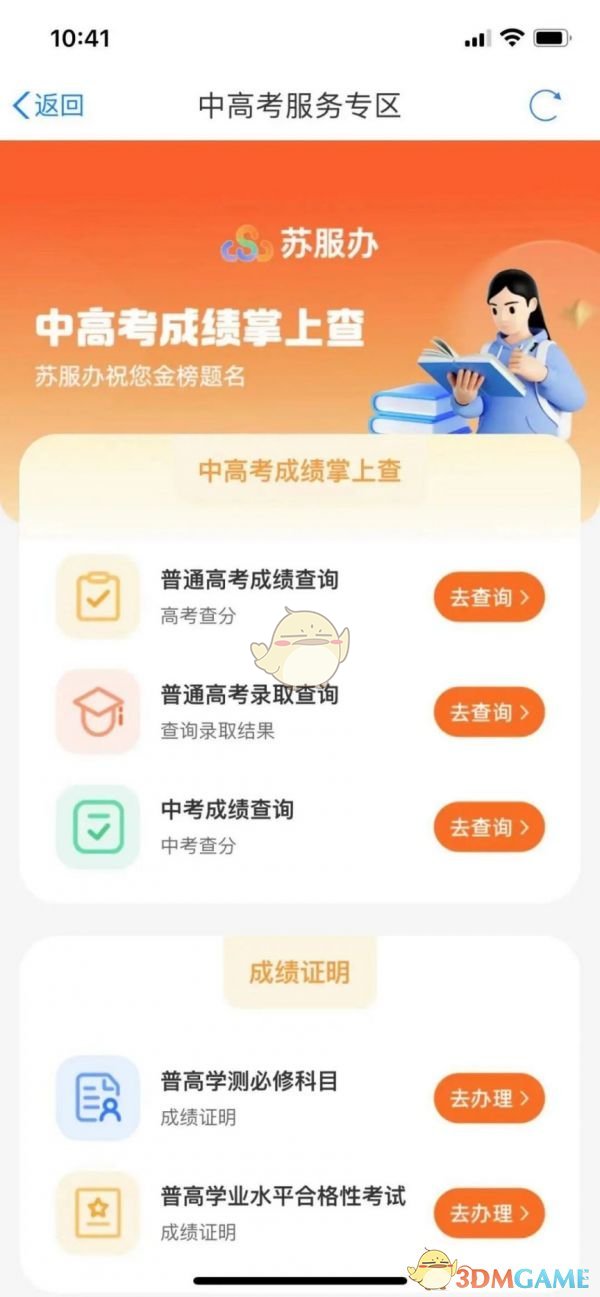Tap 去查询 for 中考成绩查询
The width and height of the screenshot is (600, 1297).
489,827
